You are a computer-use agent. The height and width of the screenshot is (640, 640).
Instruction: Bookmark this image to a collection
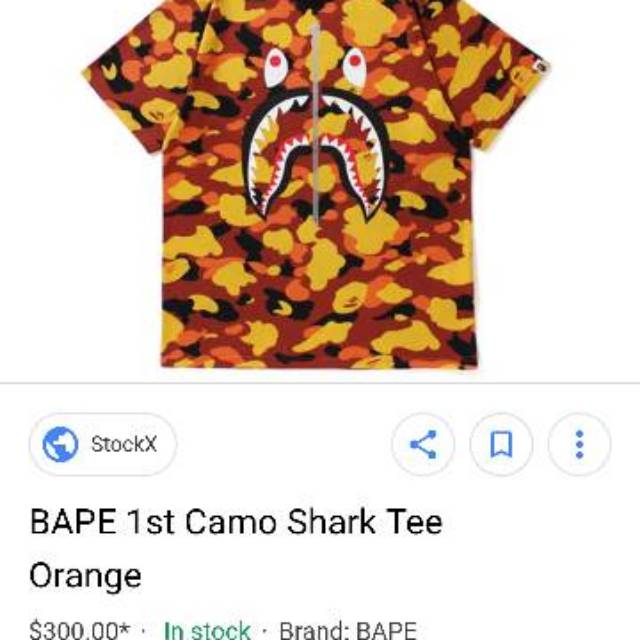pos(501,445)
